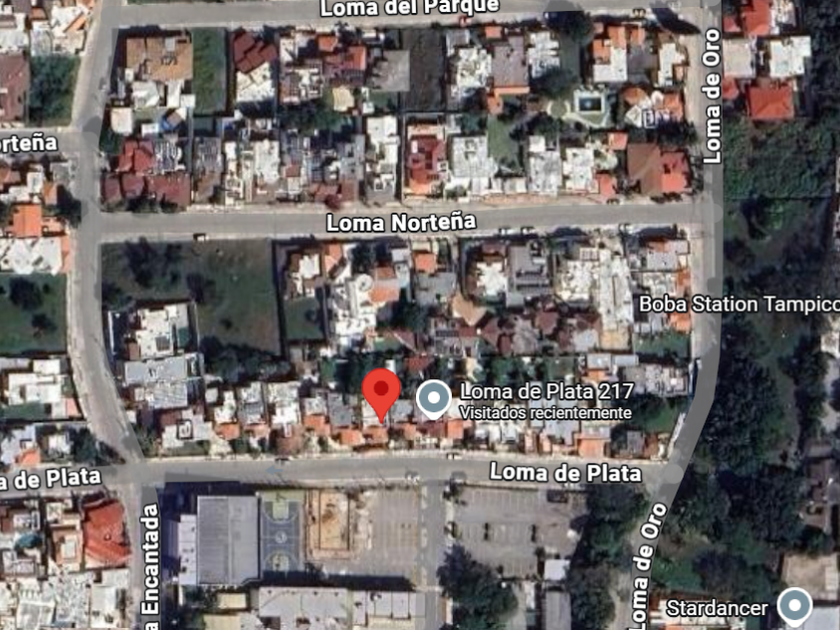Open Boba Station Tampico place label
The width and height of the screenshot is (840, 630).
tap(739, 304)
